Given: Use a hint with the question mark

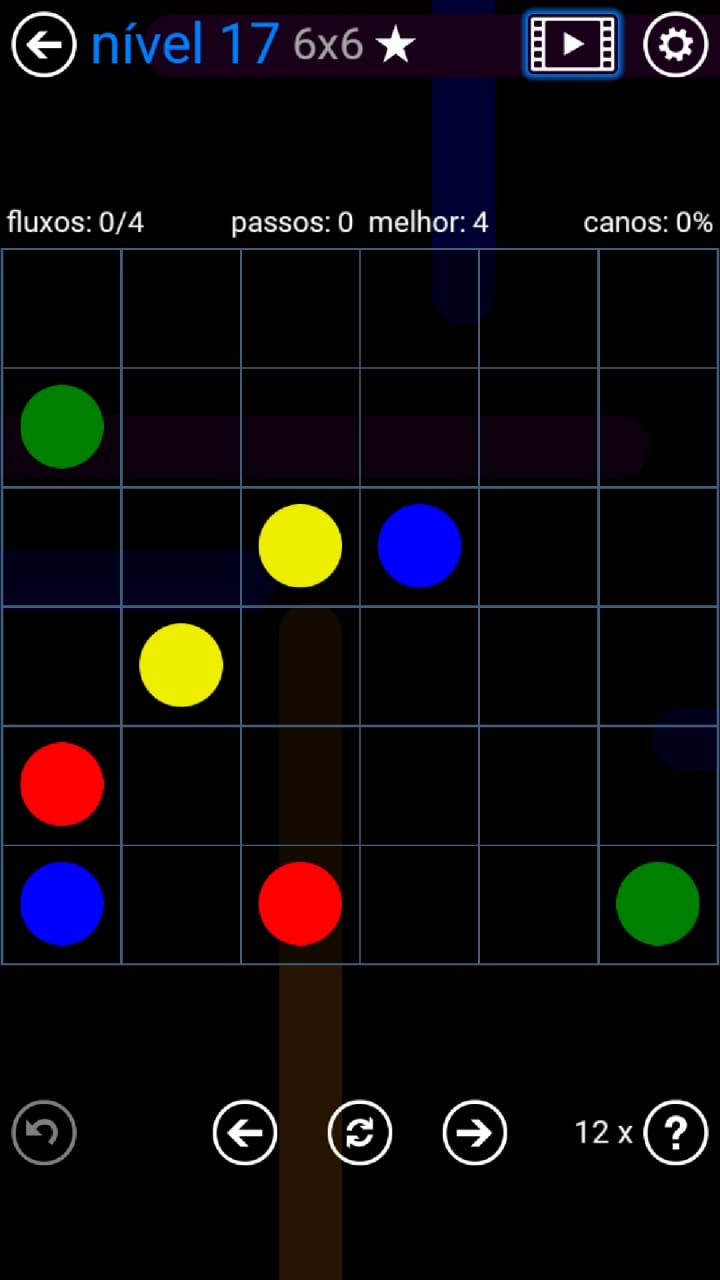Looking at the screenshot, I should tap(676, 1132).
